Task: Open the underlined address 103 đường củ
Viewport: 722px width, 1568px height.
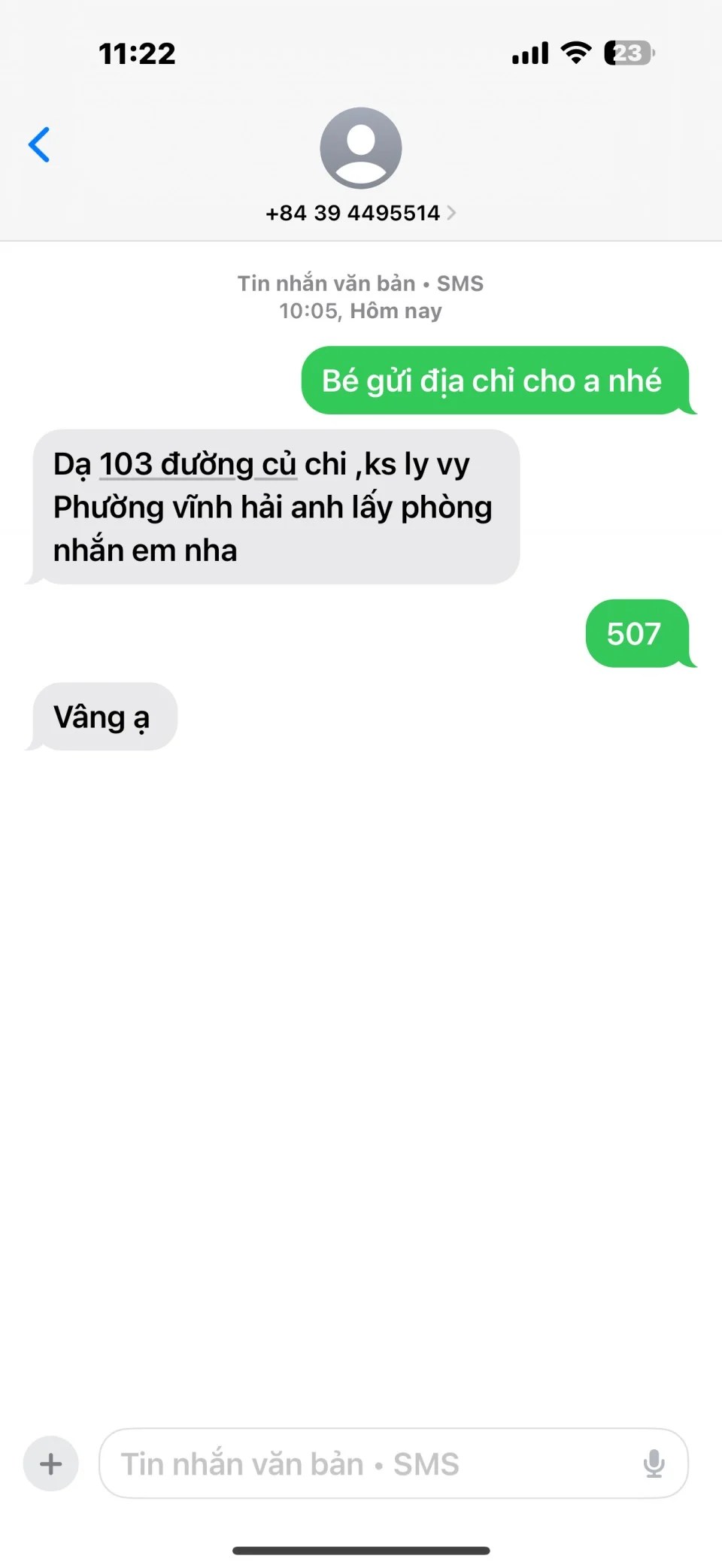Action: point(197,465)
